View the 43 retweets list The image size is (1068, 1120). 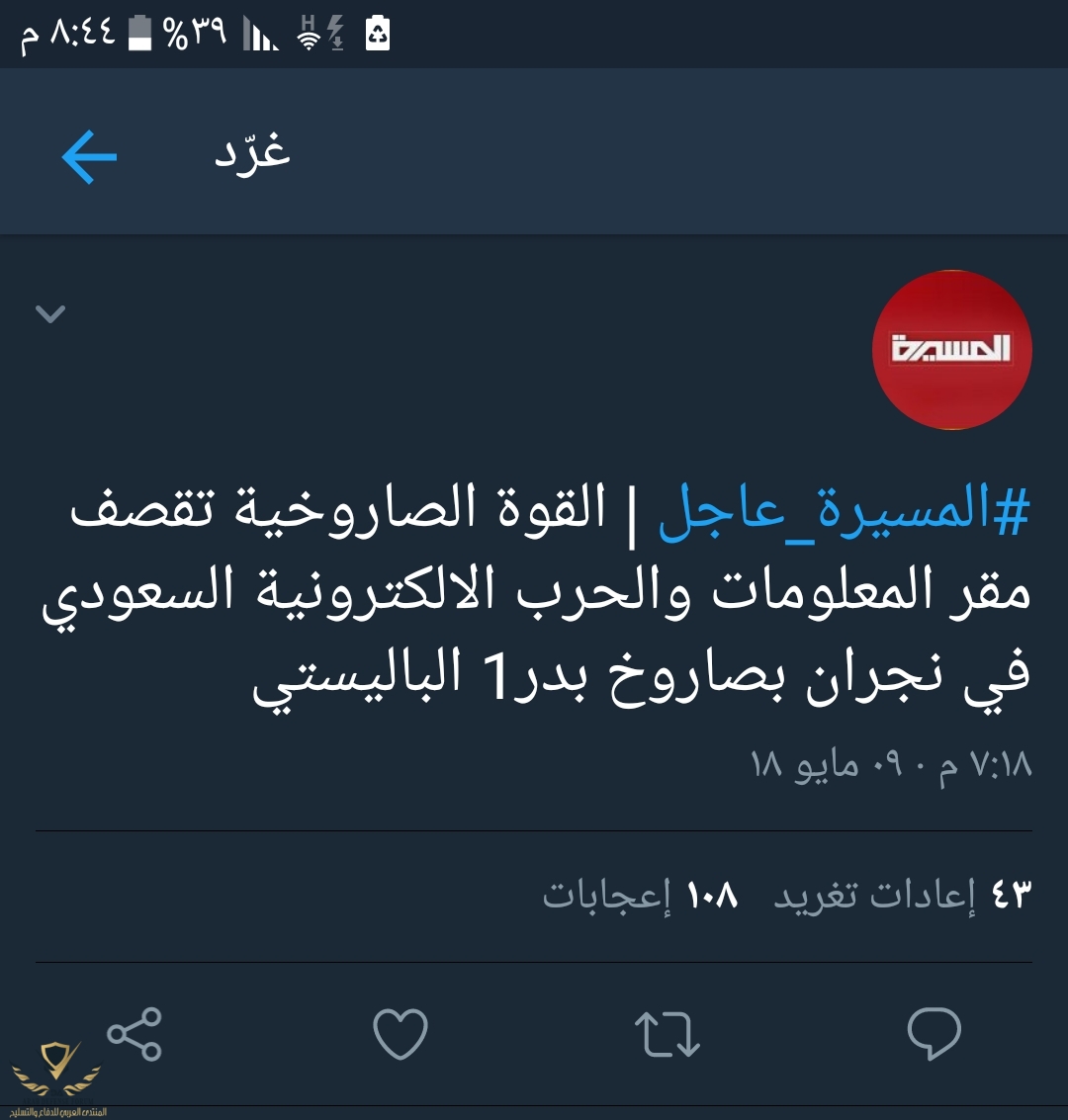coord(902,896)
